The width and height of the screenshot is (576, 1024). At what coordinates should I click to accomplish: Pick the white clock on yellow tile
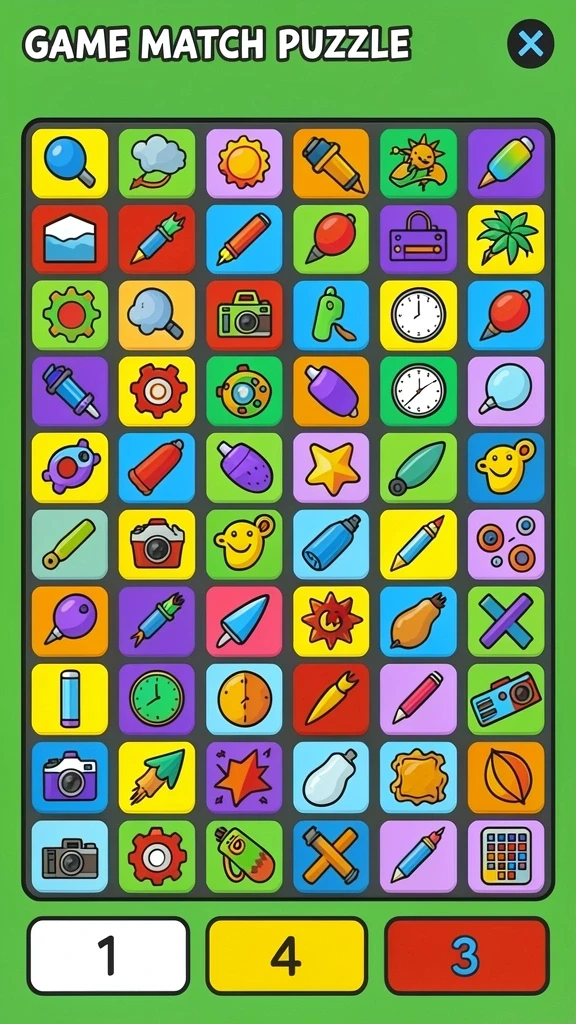(x=419, y=315)
